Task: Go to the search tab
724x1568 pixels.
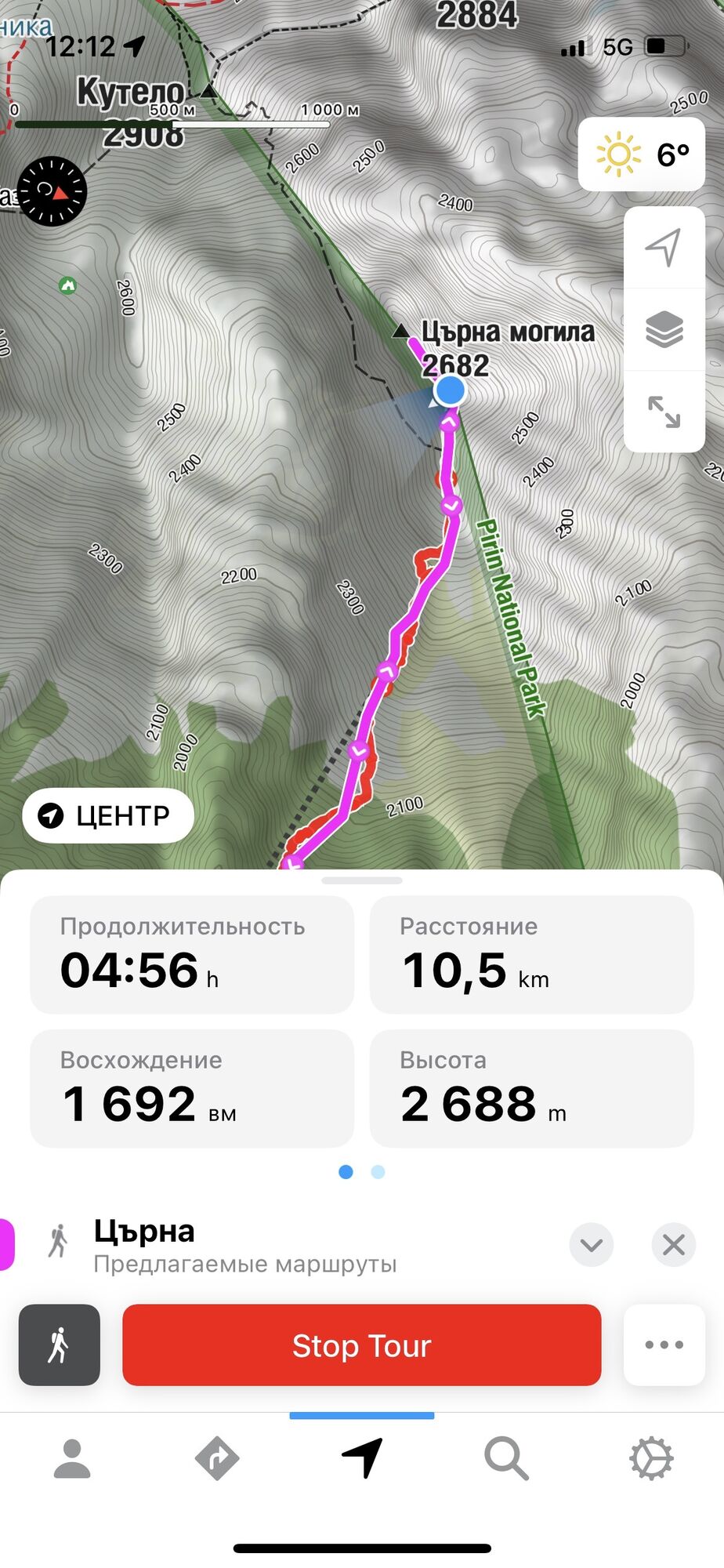Action: click(x=506, y=1459)
